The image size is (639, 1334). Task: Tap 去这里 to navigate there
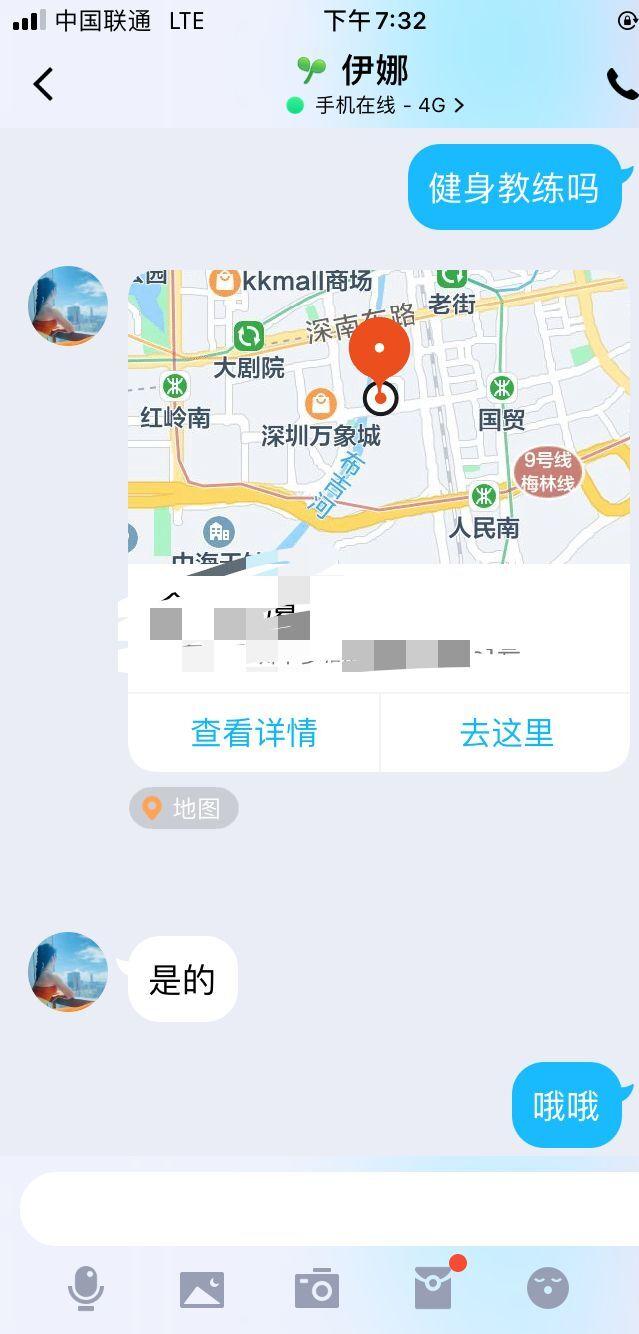(x=506, y=733)
